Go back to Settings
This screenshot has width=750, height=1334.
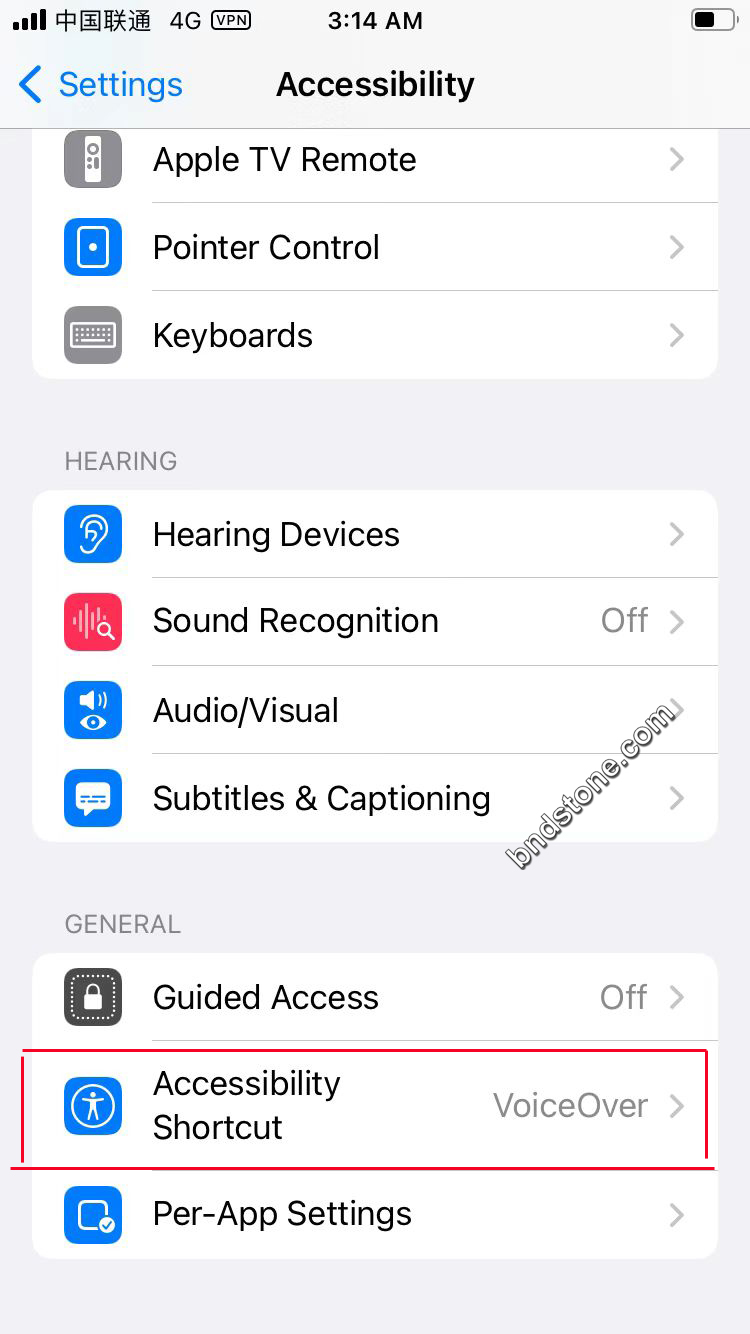100,85
